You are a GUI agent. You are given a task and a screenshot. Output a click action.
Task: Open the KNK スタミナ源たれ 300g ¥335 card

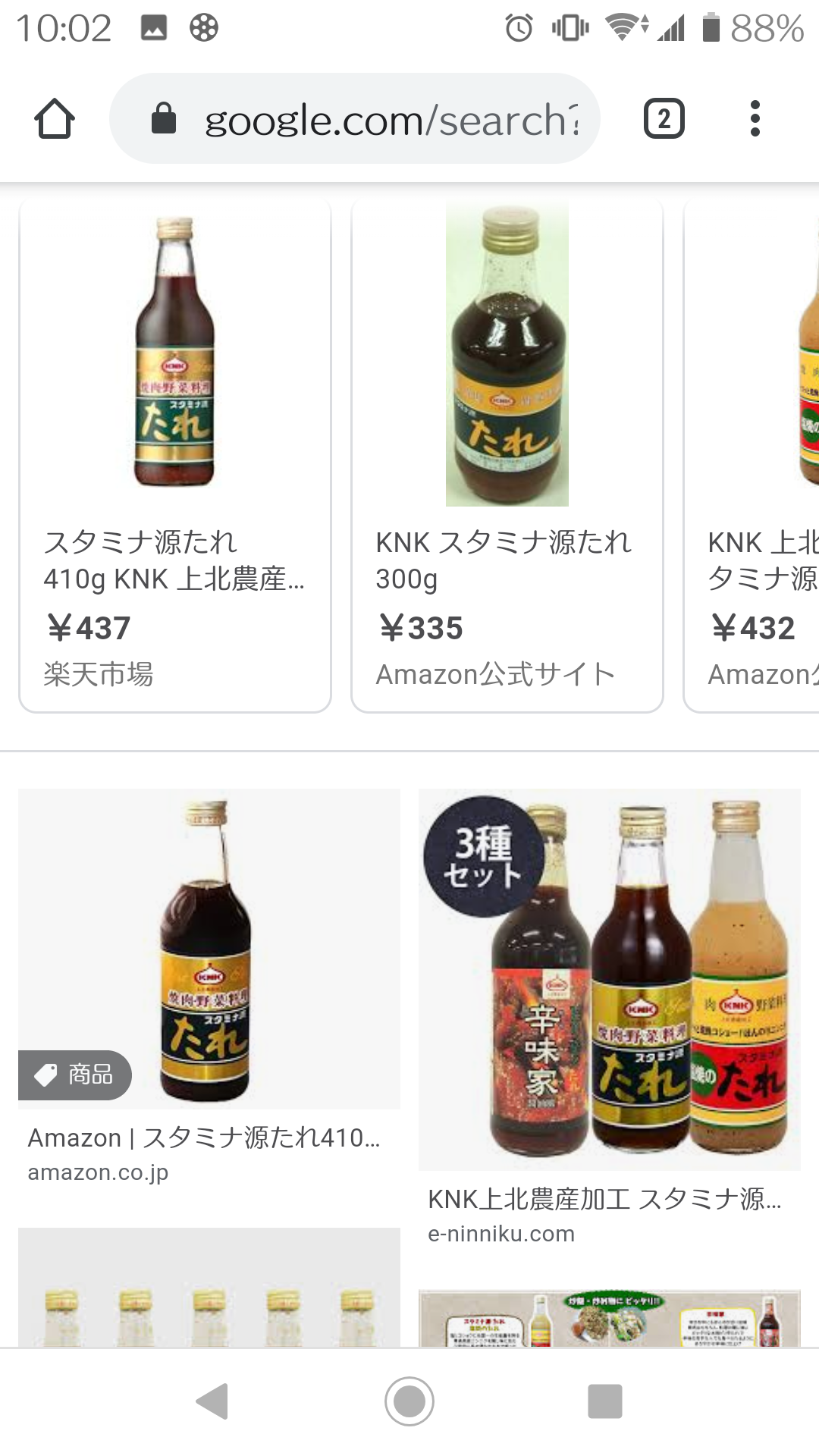click(x=507, y=455)
